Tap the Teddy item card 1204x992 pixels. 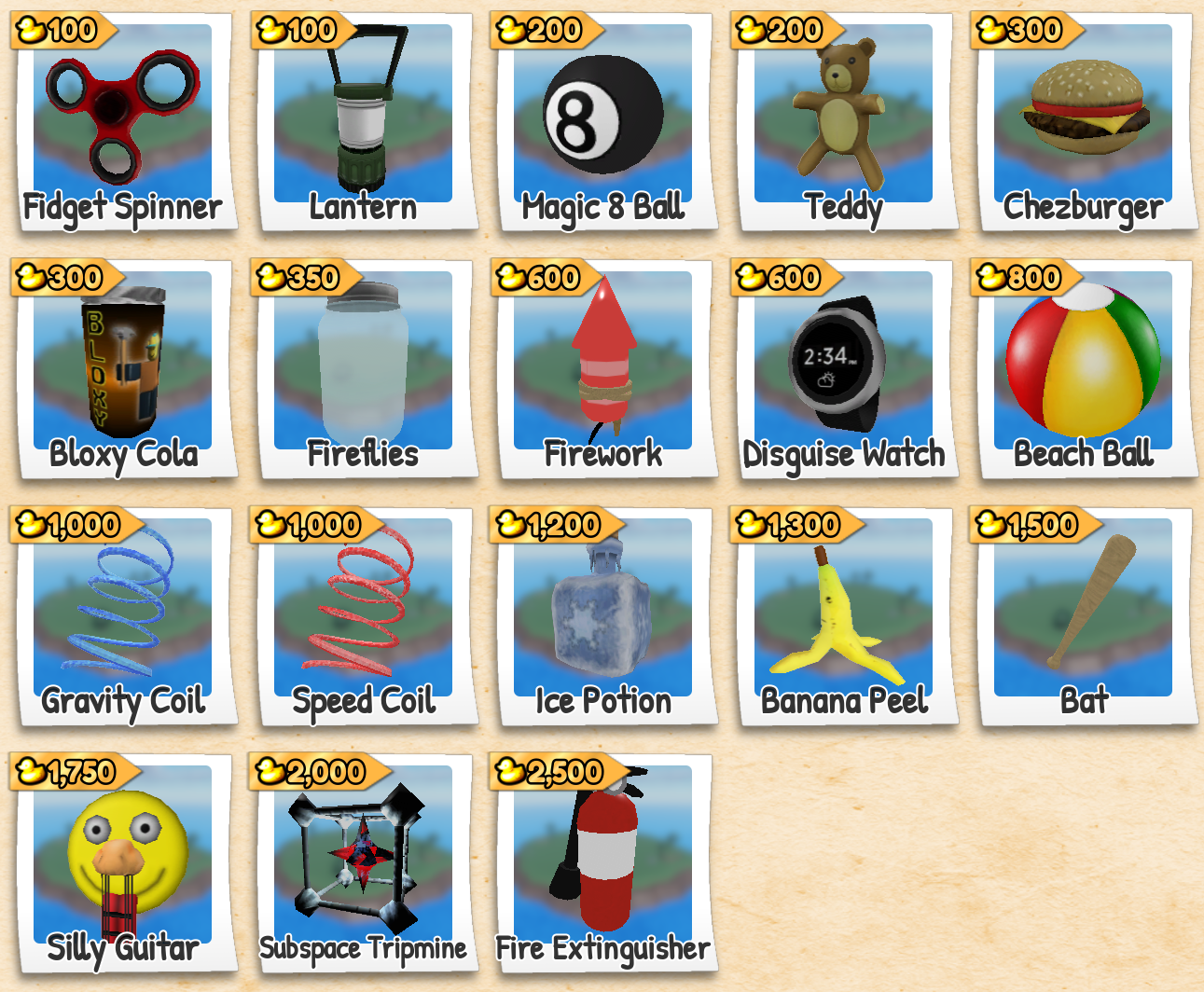click(x=843, y=121)
